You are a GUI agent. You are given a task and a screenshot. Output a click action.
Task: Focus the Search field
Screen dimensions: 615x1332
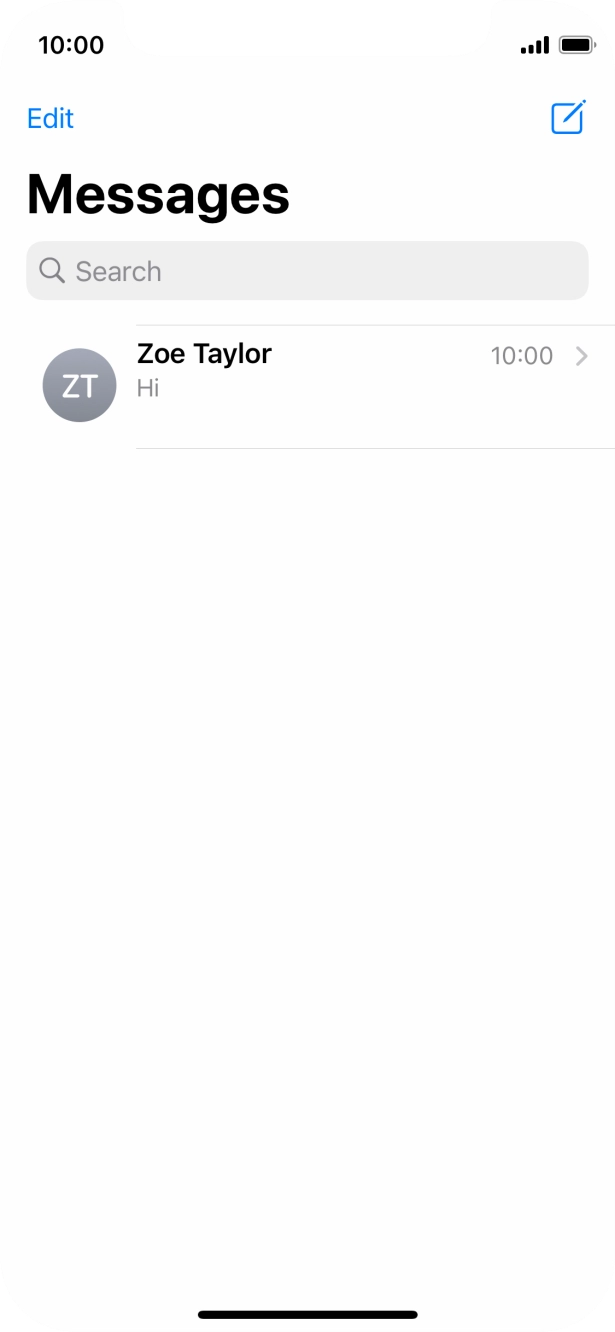pyautogui.click(x=306, y=271)
